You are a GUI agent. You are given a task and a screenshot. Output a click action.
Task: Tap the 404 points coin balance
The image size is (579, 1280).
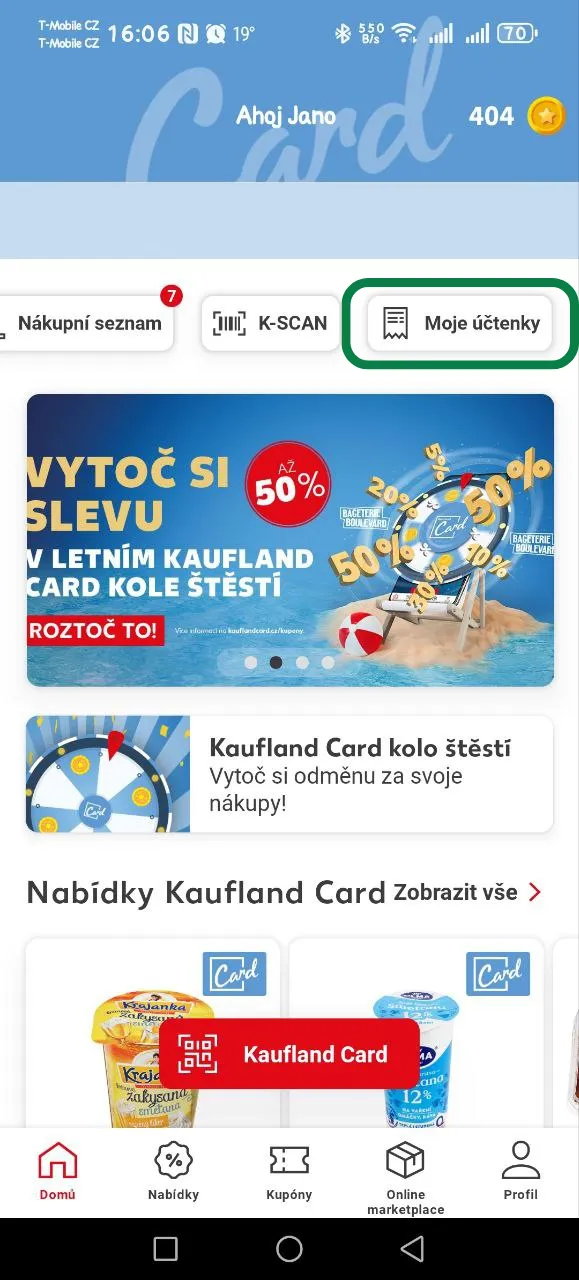coord(517,116)
